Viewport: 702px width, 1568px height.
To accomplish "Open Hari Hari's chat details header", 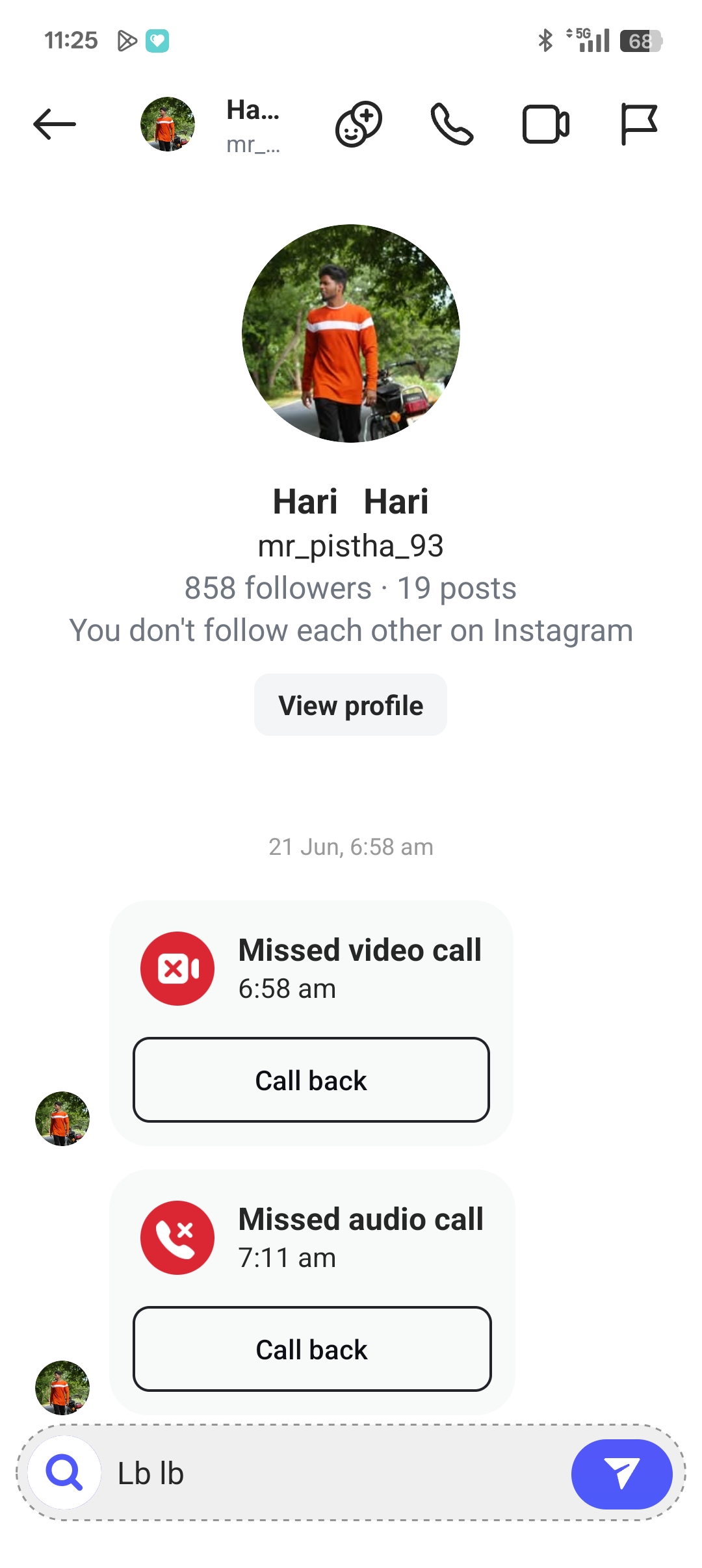I will point(252,125).
